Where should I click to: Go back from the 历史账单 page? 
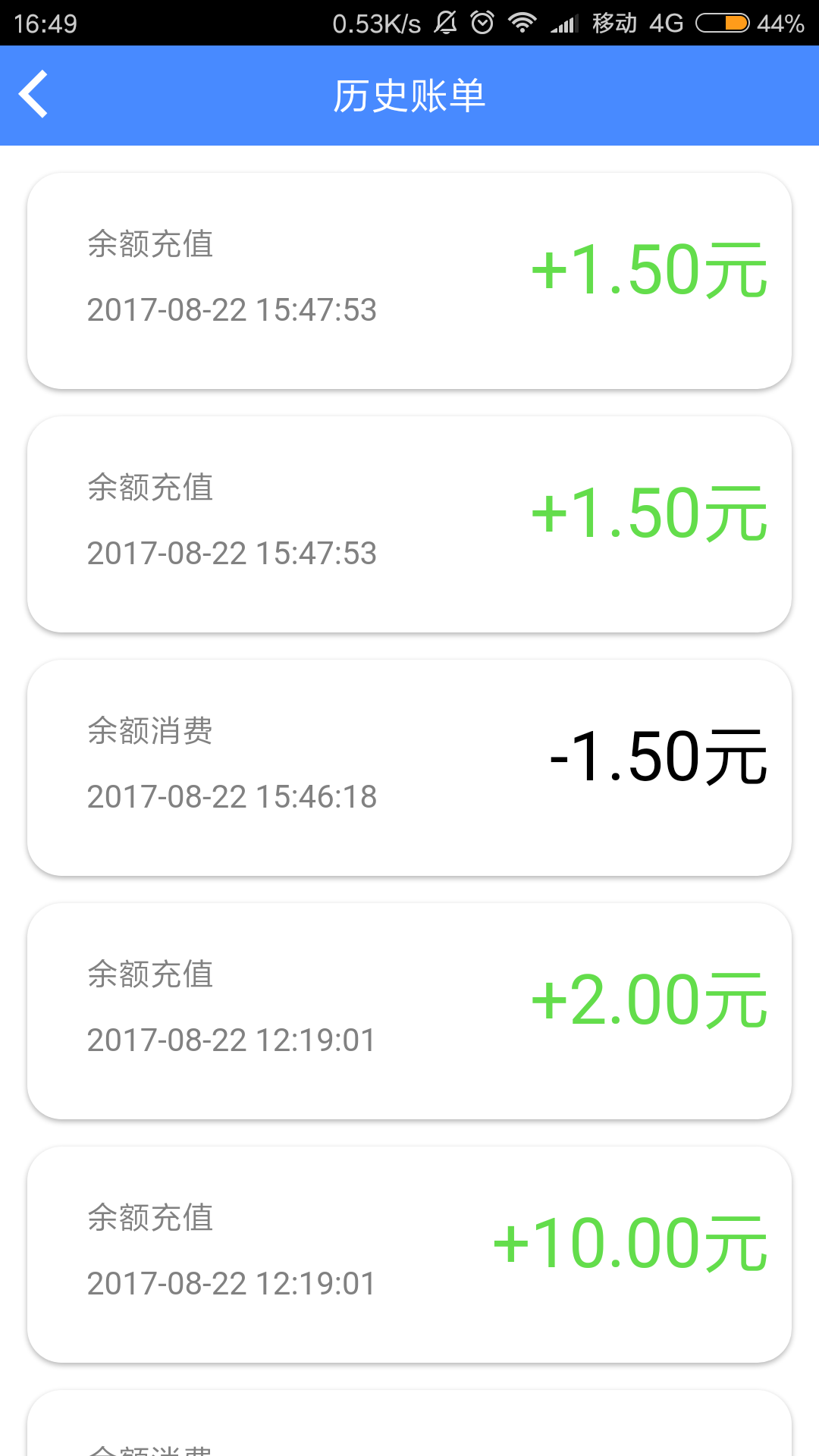(33, 95)
